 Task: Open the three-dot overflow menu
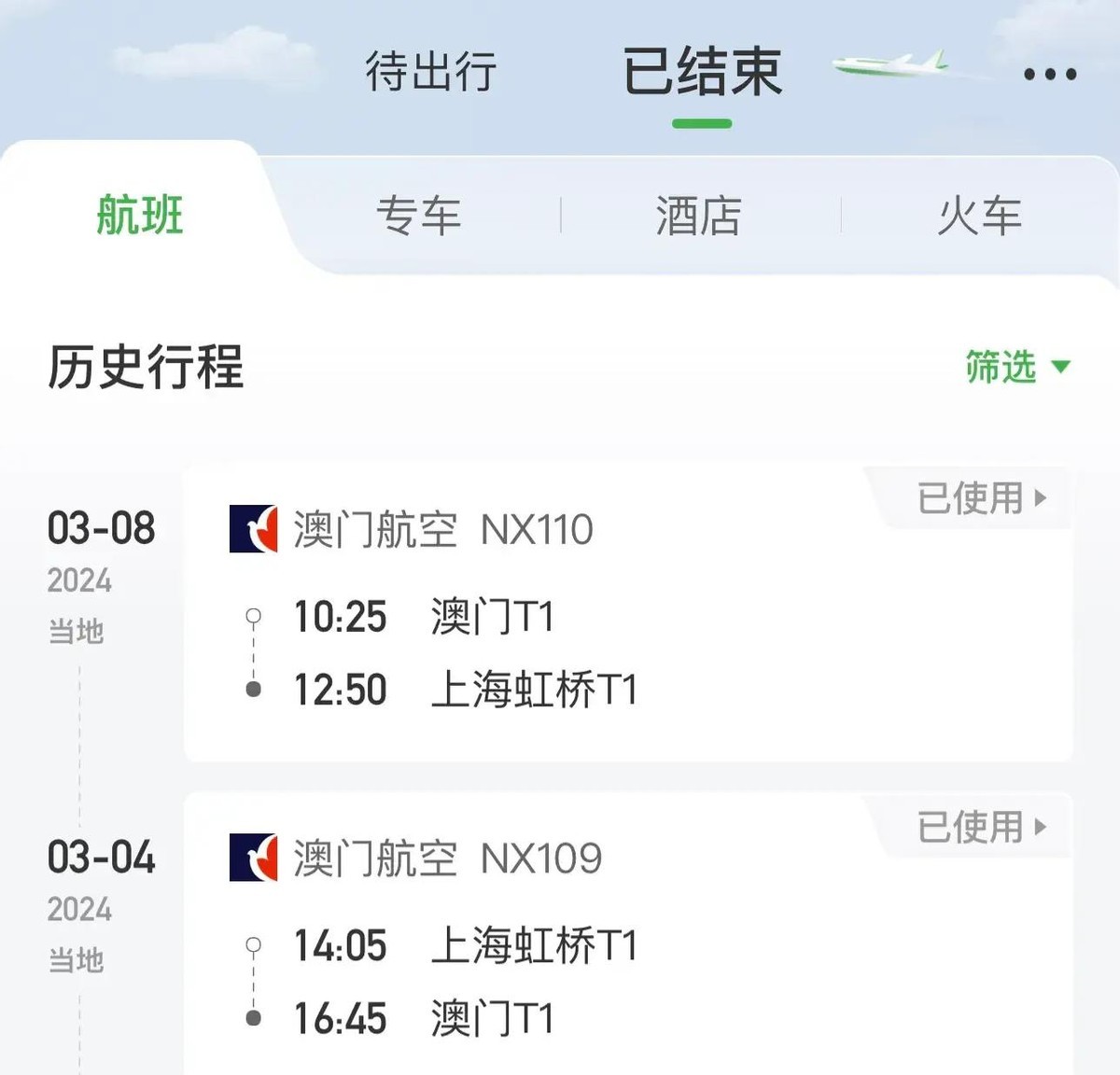(1050, 75)
